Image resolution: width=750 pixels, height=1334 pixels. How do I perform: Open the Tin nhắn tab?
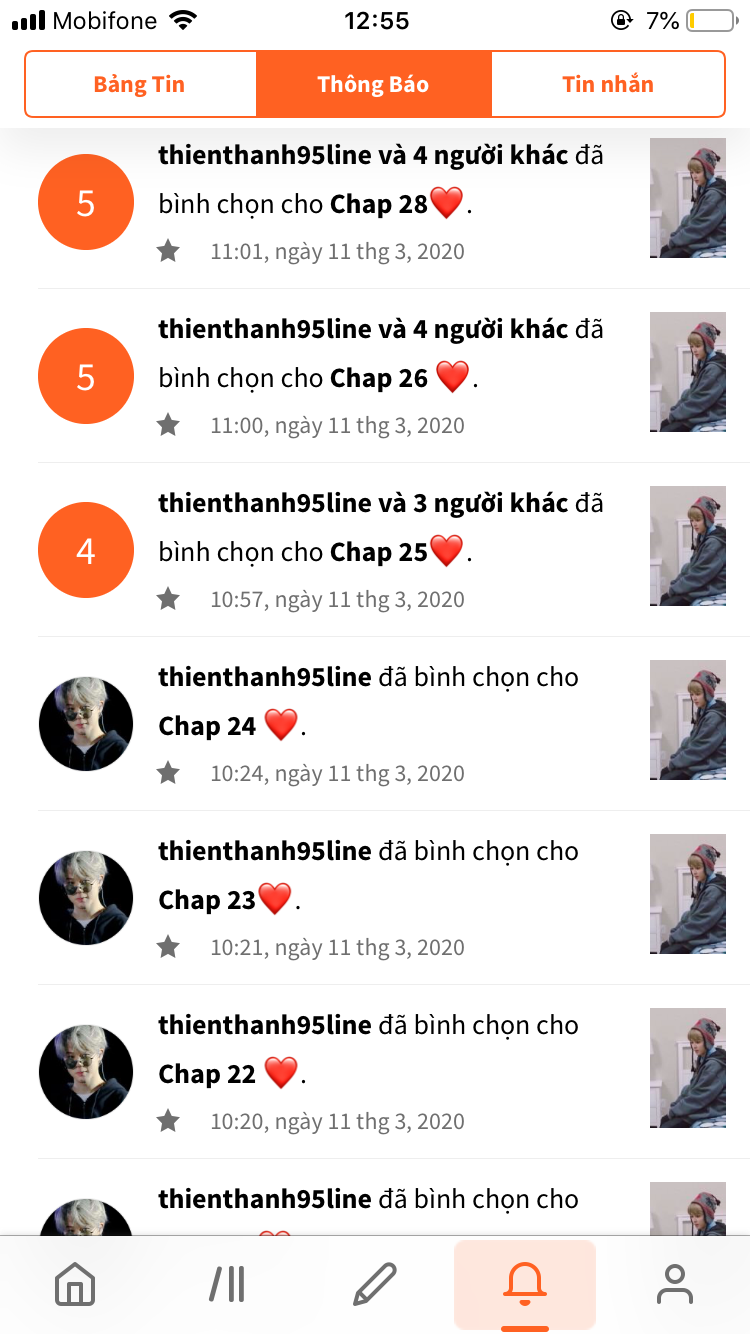607,84
